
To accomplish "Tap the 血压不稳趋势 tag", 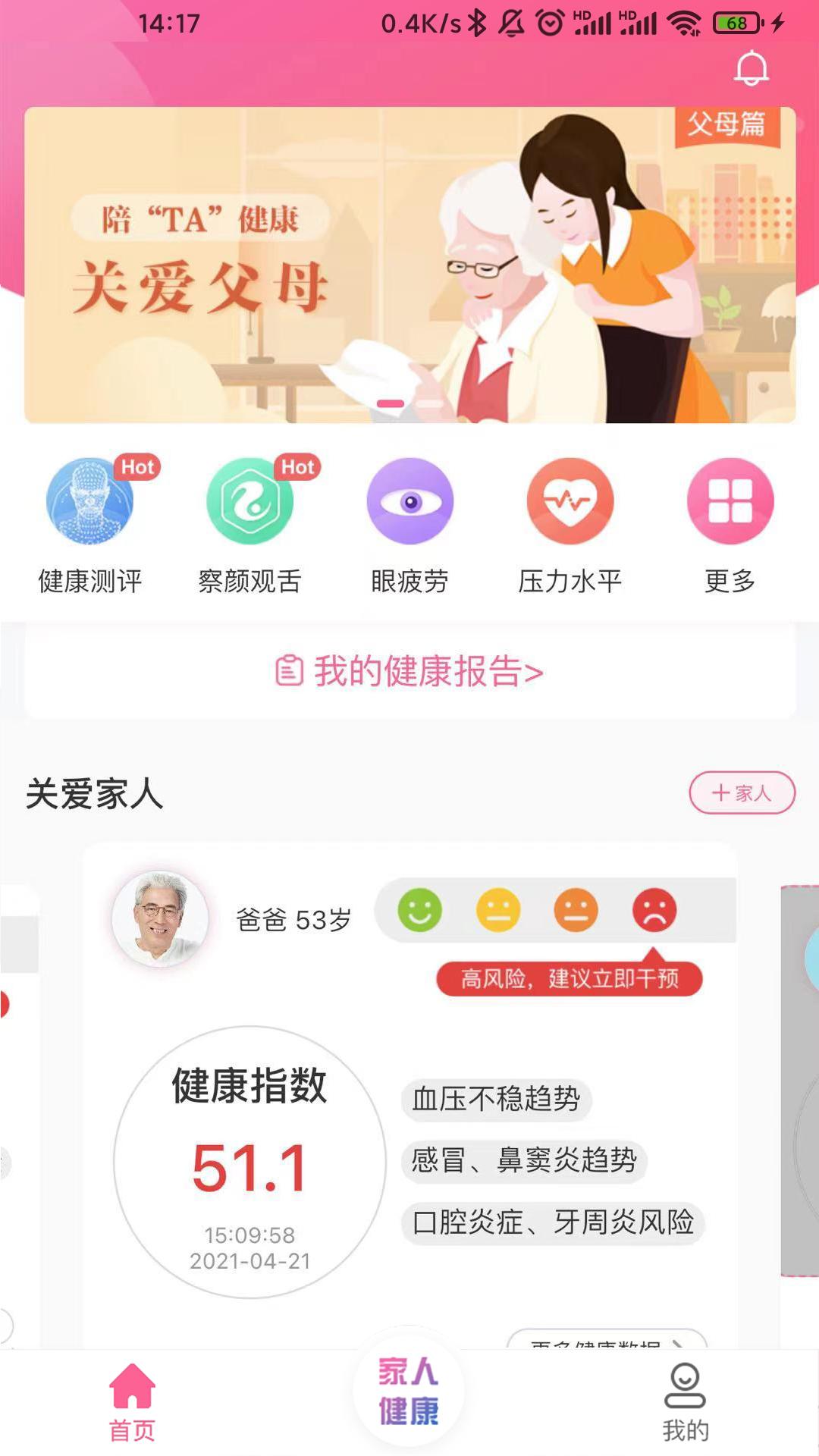I will pyautogui.click(x=496, y=1099).
